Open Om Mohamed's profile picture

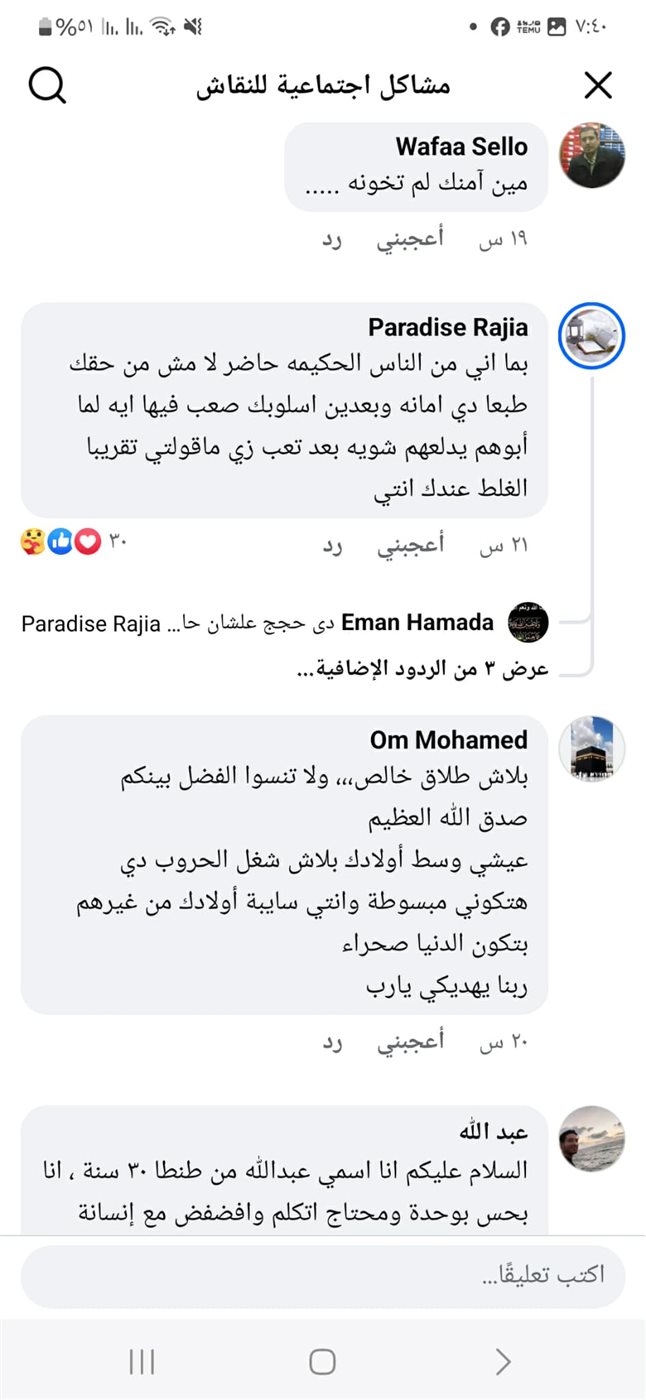point(592,748)
